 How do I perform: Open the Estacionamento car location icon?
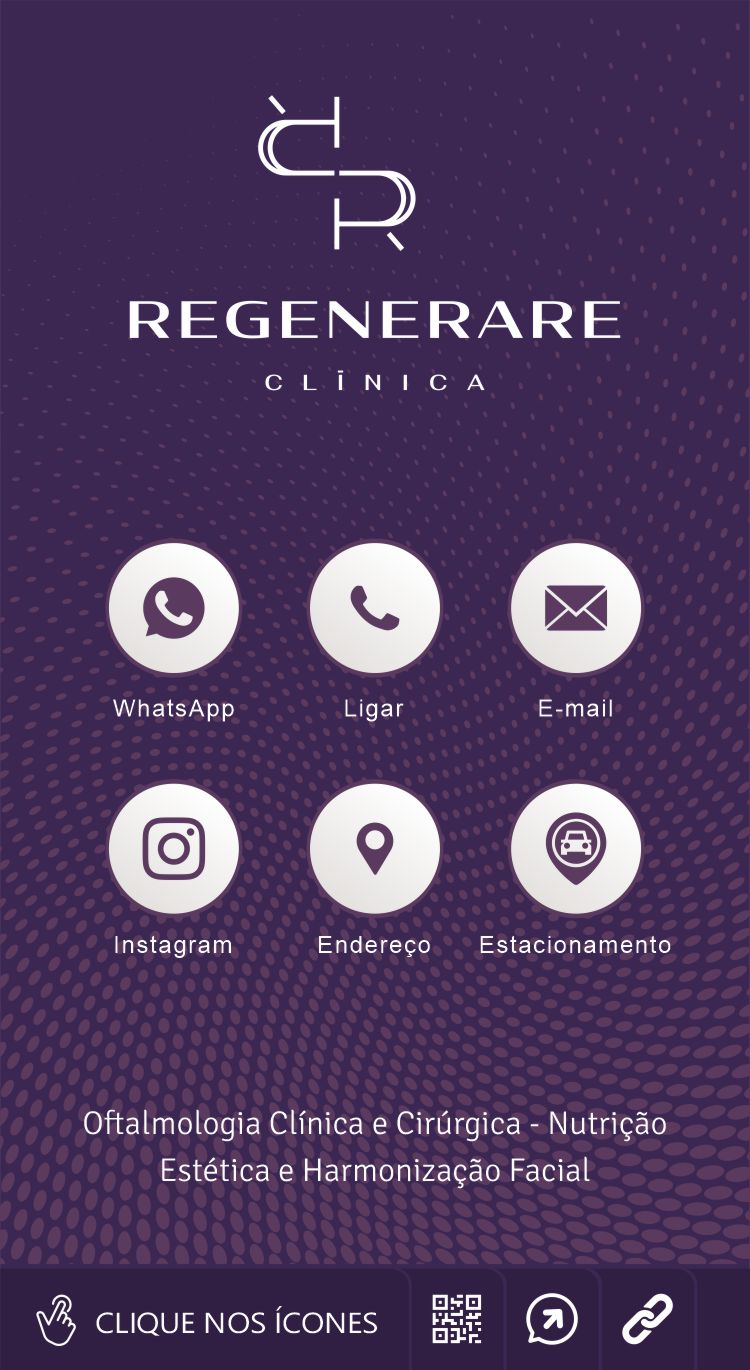pyautogui.click(x=576, y=848)
